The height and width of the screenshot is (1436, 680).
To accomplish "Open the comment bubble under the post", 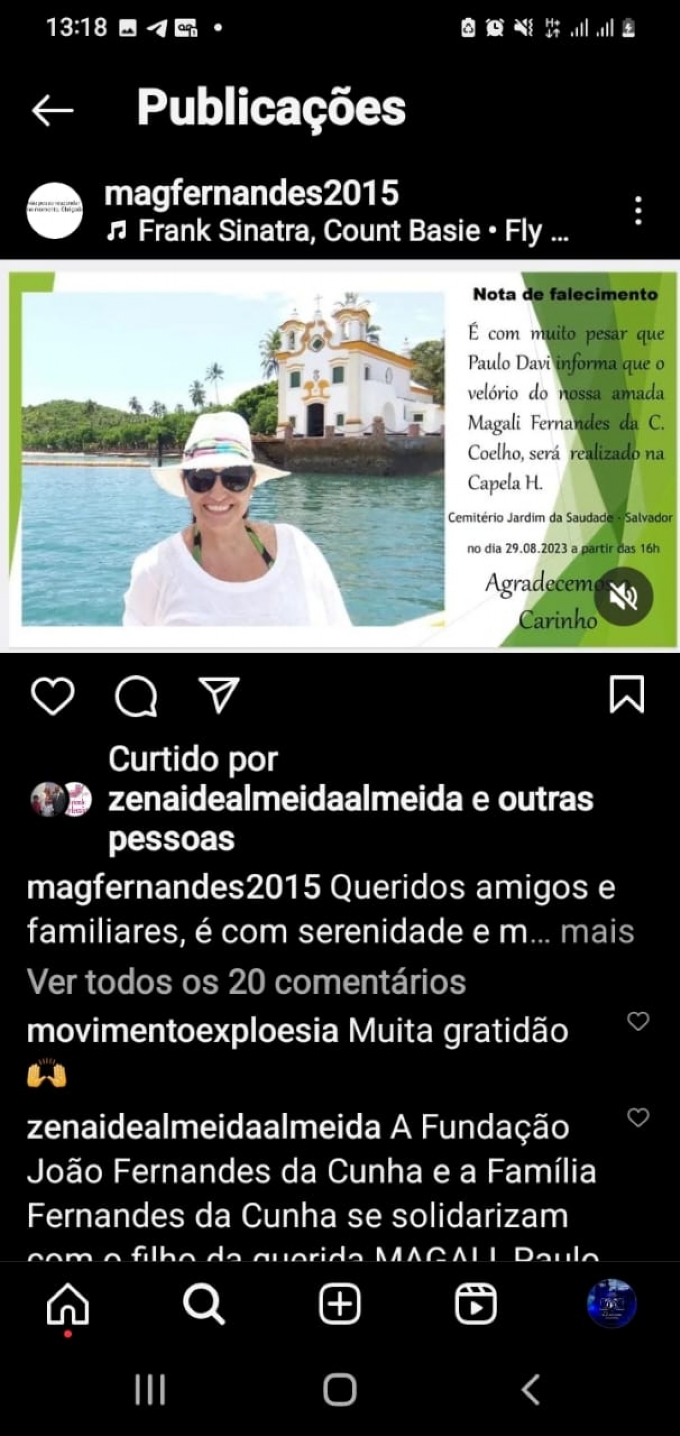I will pos(136,696).
